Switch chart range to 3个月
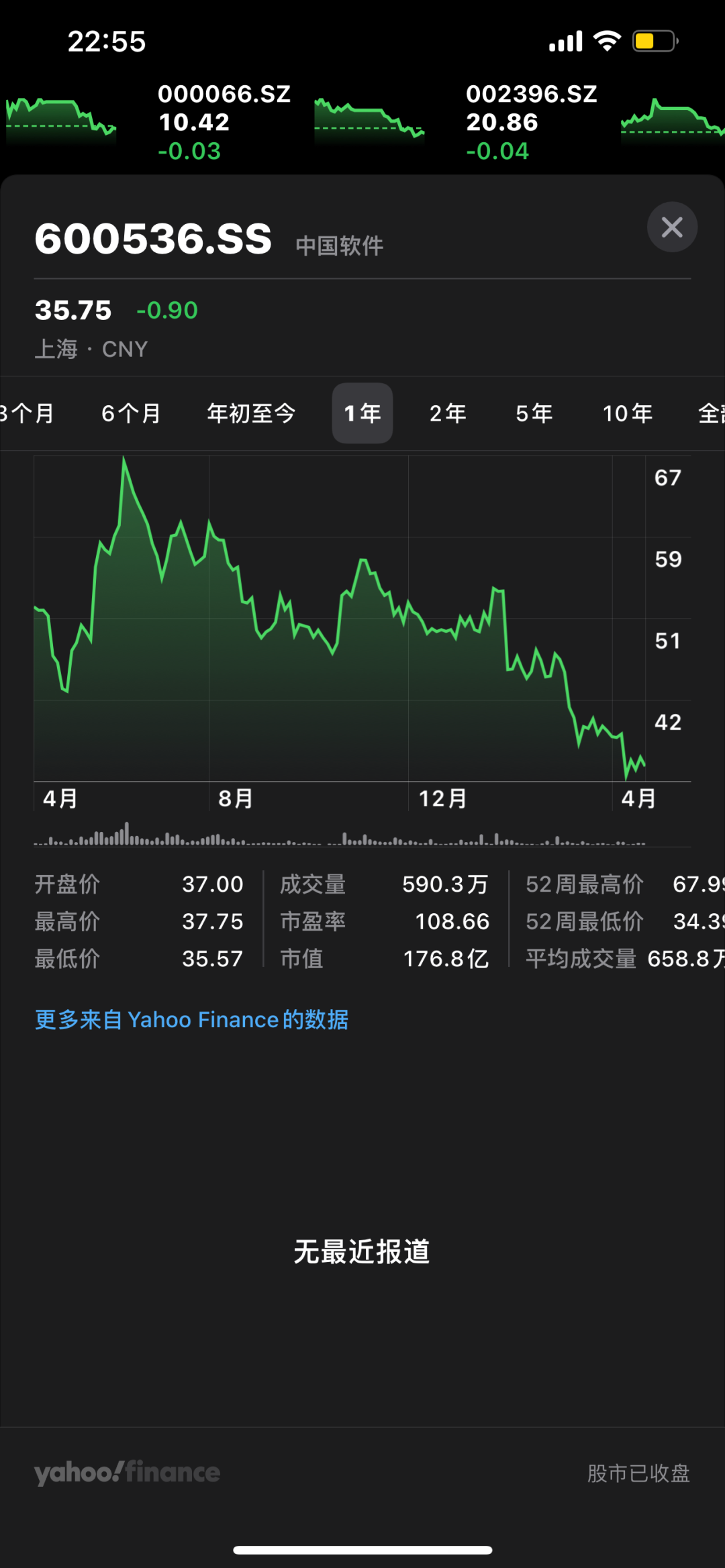This screenshot has width=725, height=1568. (x=27, y=413)
